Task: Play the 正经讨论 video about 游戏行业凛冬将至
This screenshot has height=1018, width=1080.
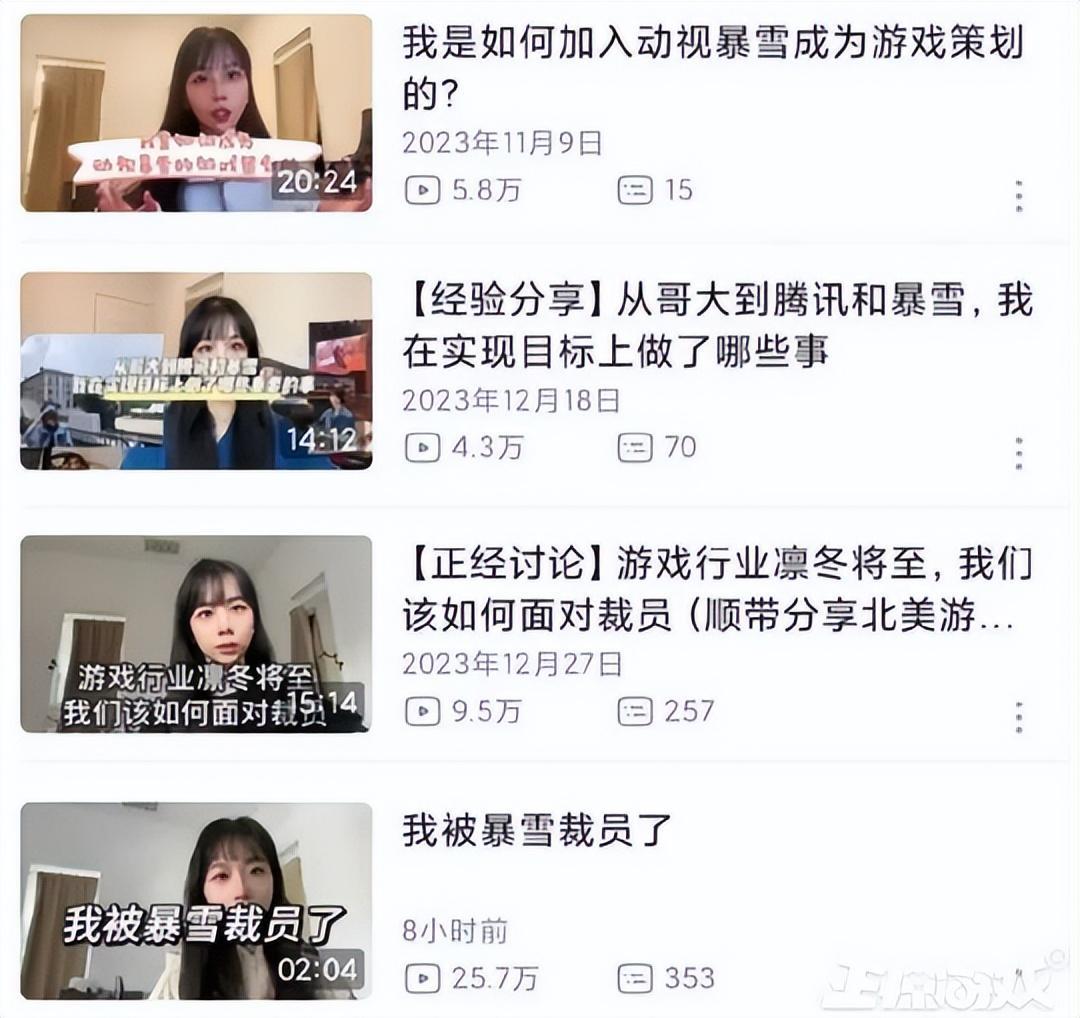Action: click(196, 634)
